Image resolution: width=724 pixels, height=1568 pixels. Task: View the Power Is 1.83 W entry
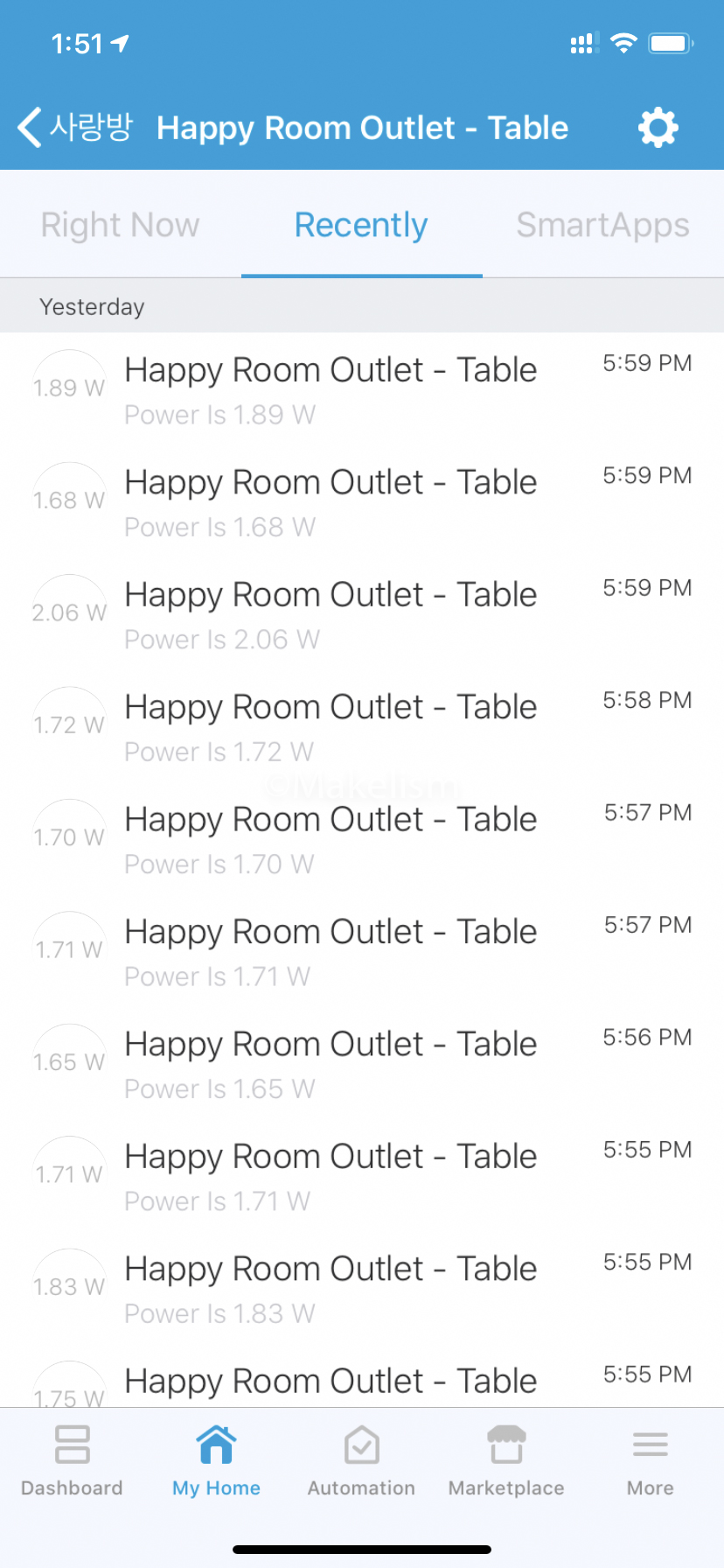tap(362, 1288)
